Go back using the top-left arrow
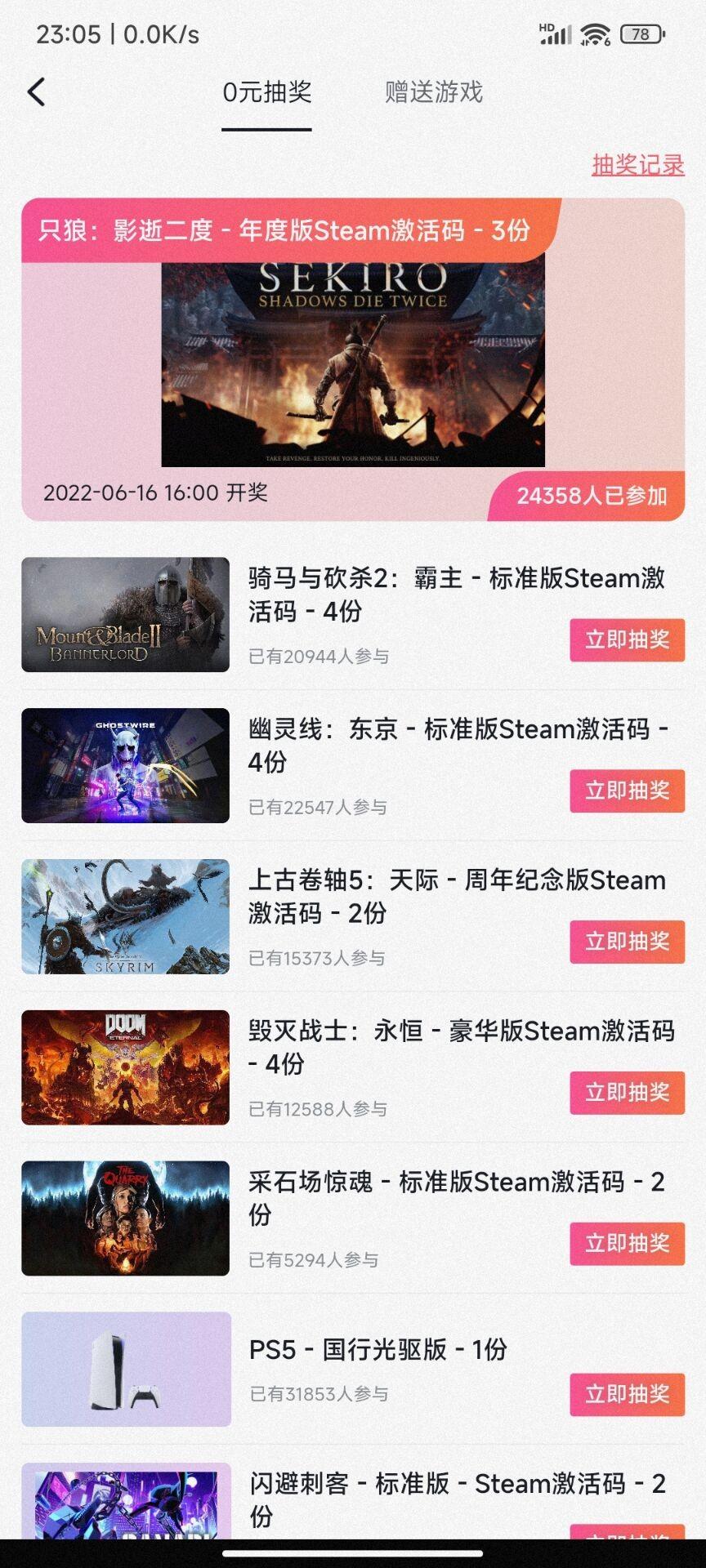Screen dimensions: 706x1568 37,92
